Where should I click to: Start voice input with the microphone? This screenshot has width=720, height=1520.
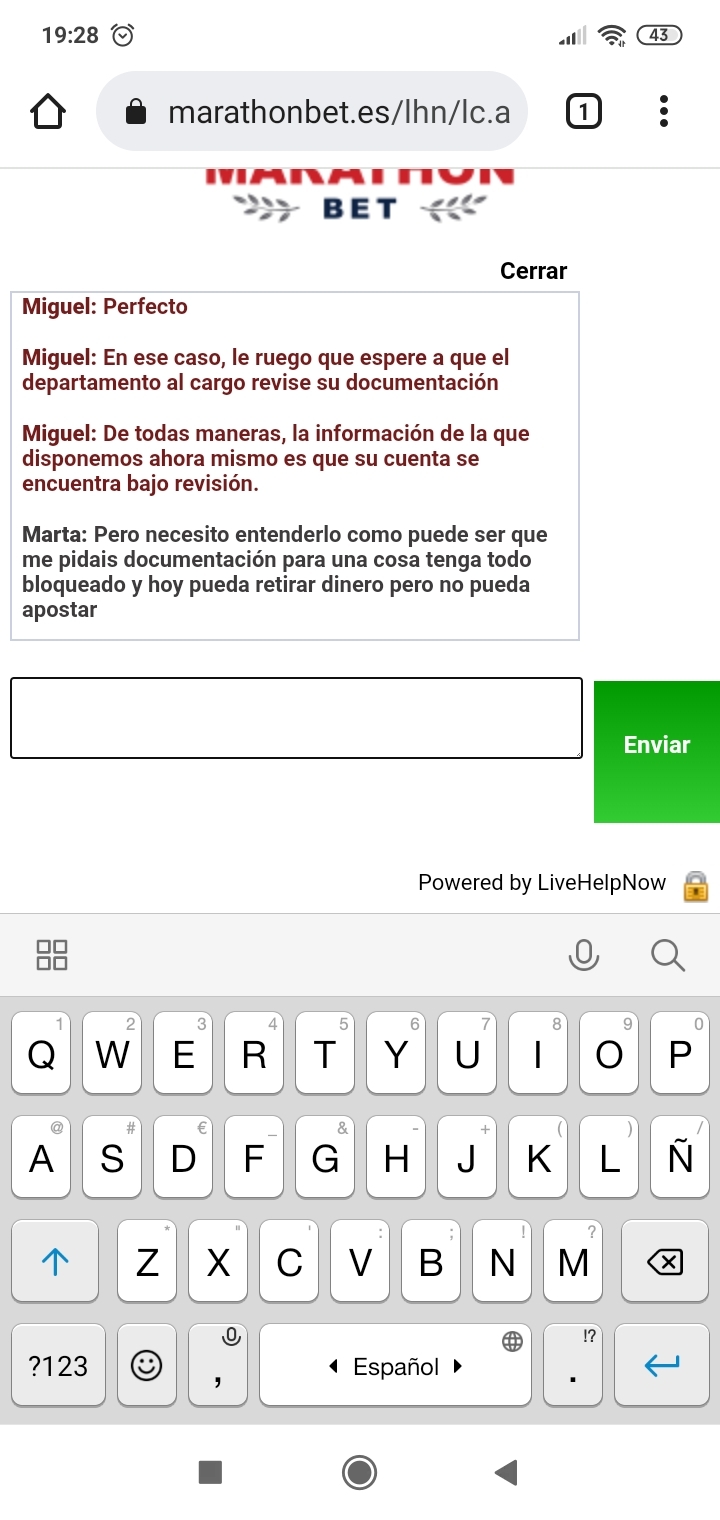click(x=583, y=955)
